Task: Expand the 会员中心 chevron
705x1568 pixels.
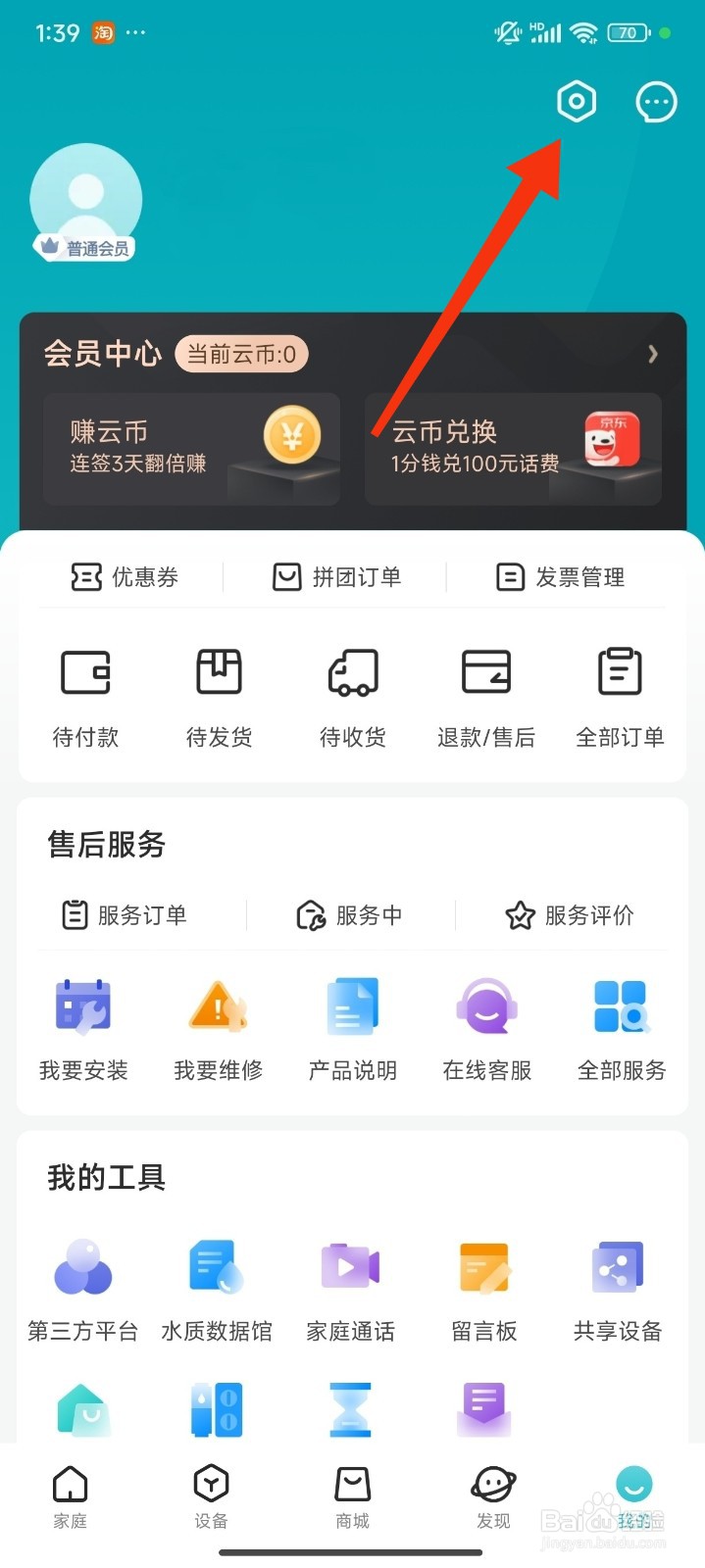Action: pos(653,354)
